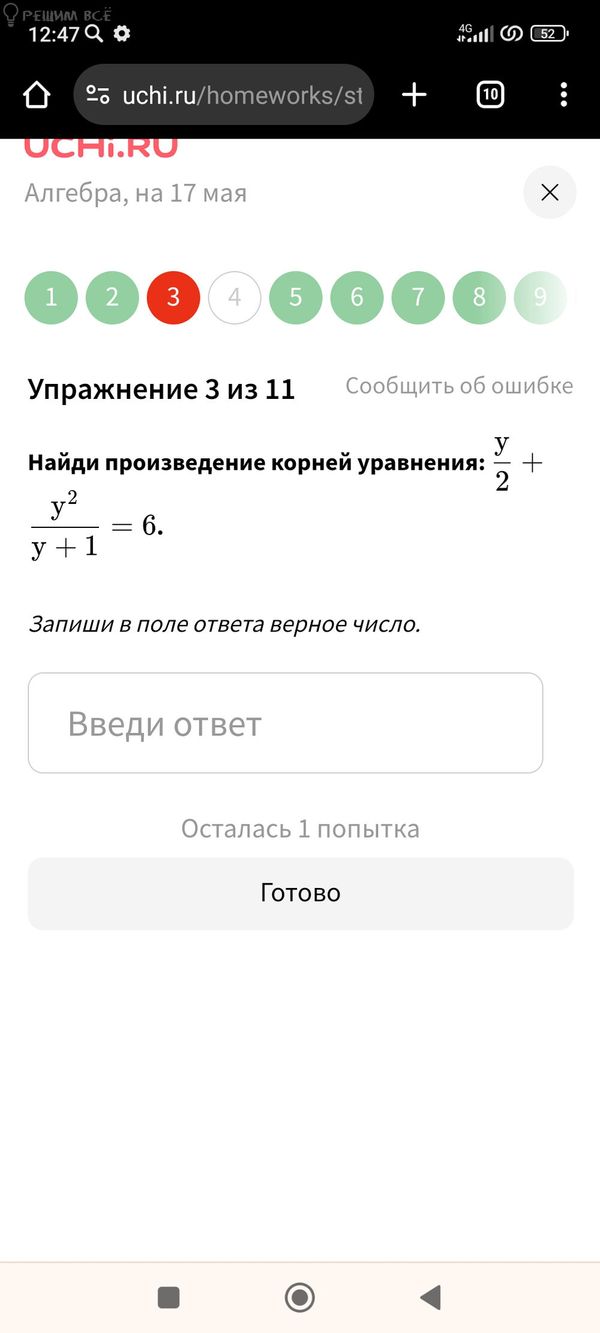
Task: Select exercise 3 circle
Action: pos(173,297)
